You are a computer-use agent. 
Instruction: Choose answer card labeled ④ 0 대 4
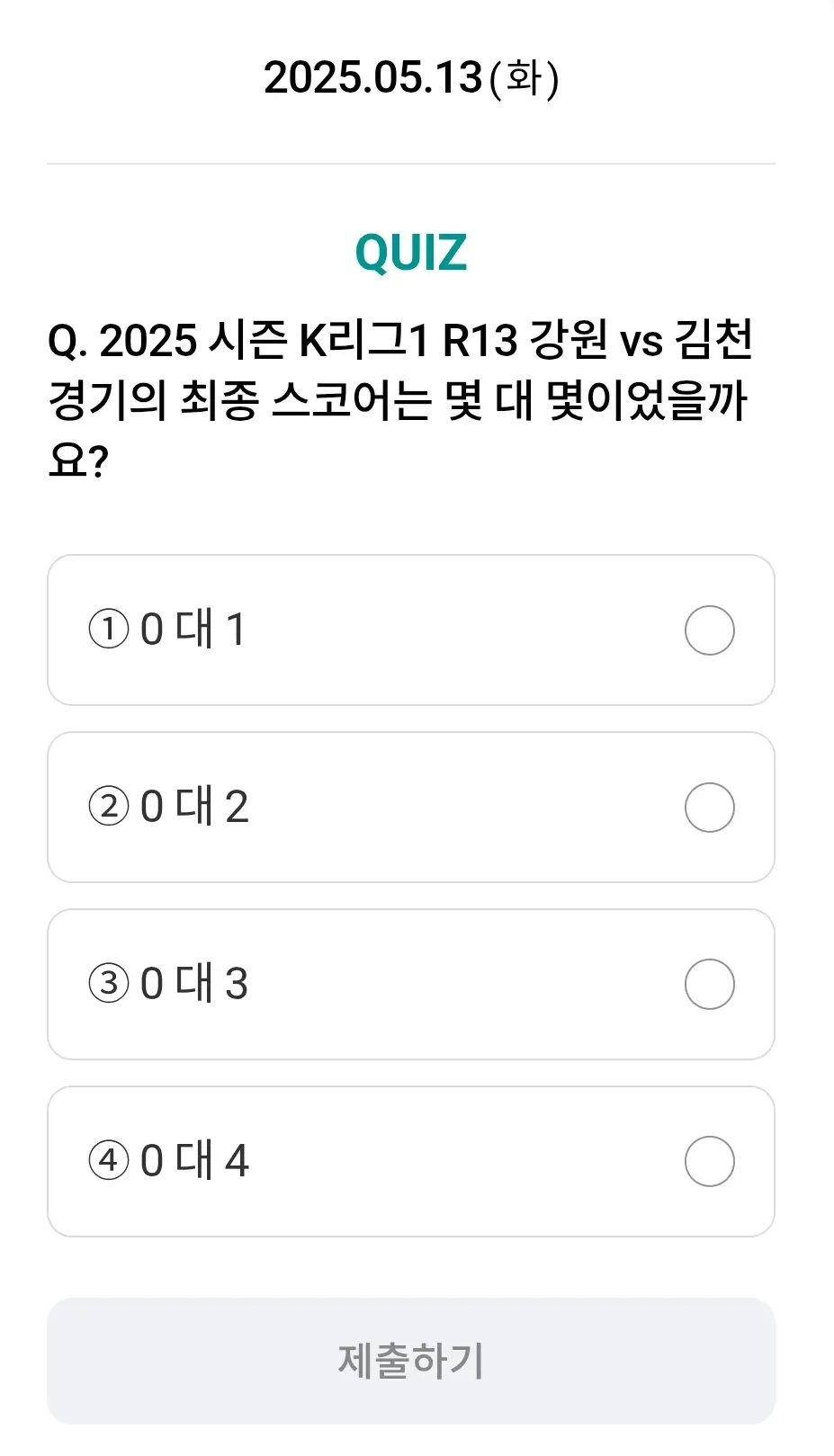pos(410,1161)
